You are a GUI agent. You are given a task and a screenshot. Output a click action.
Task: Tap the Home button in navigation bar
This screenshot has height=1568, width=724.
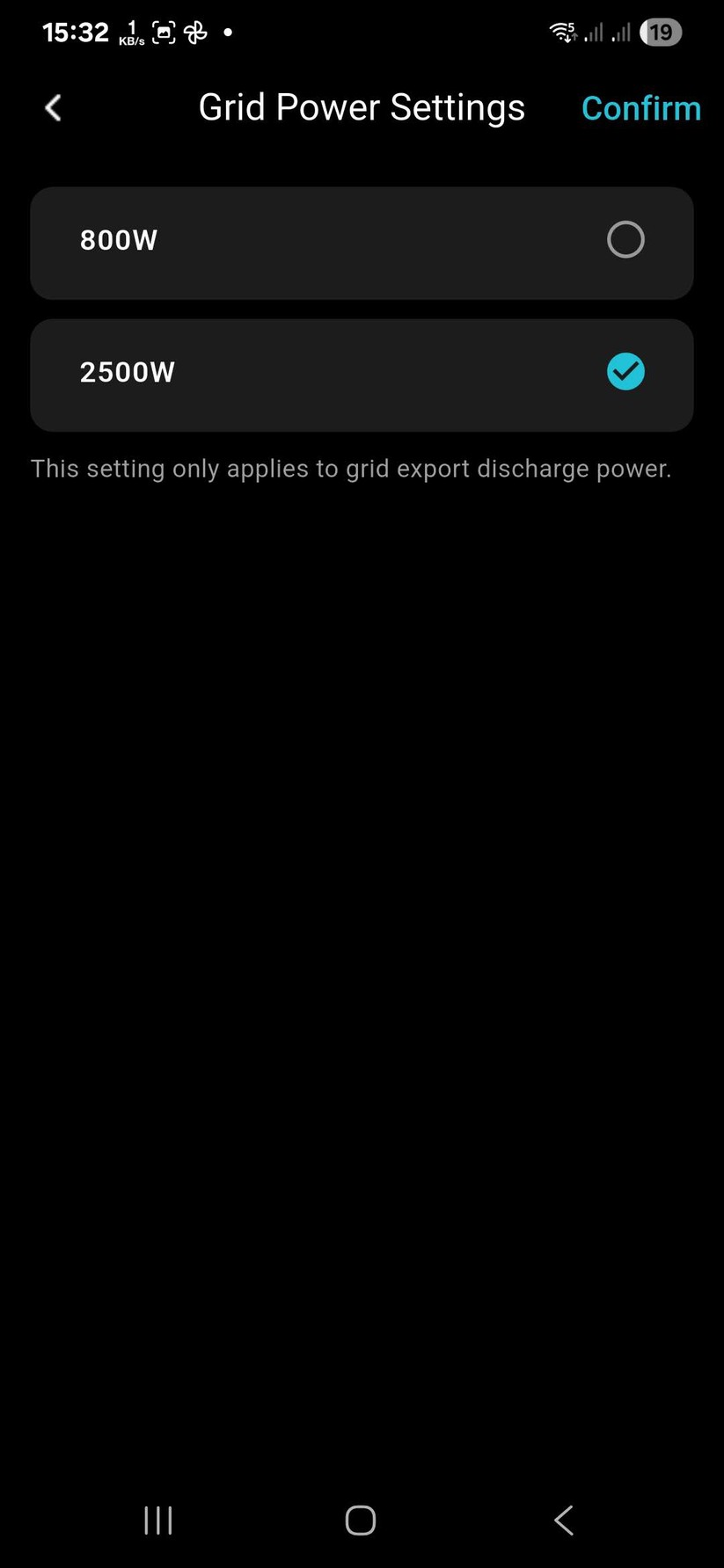coord(361,1520)
